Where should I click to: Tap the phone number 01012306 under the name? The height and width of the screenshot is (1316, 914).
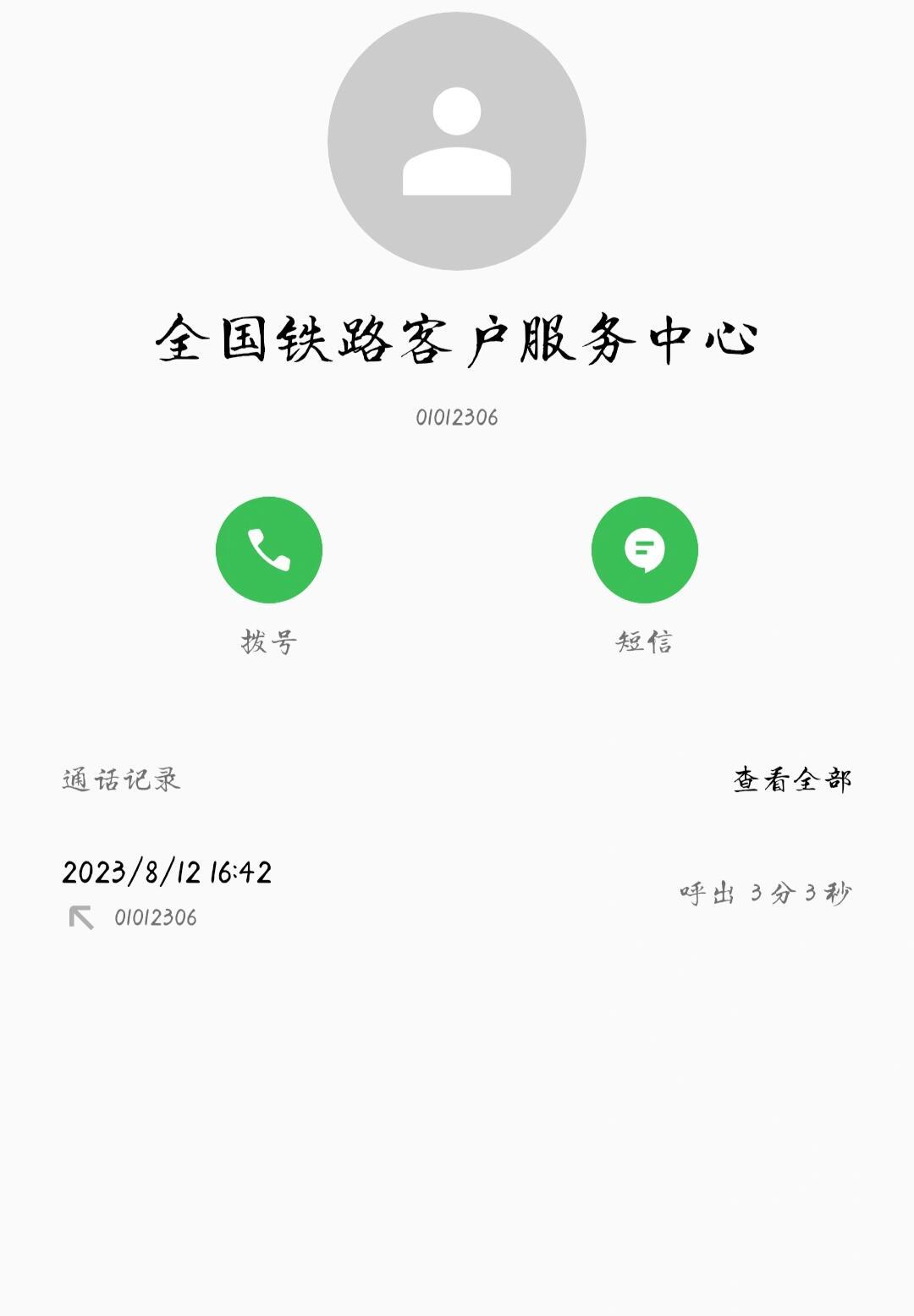coord(457,416)
